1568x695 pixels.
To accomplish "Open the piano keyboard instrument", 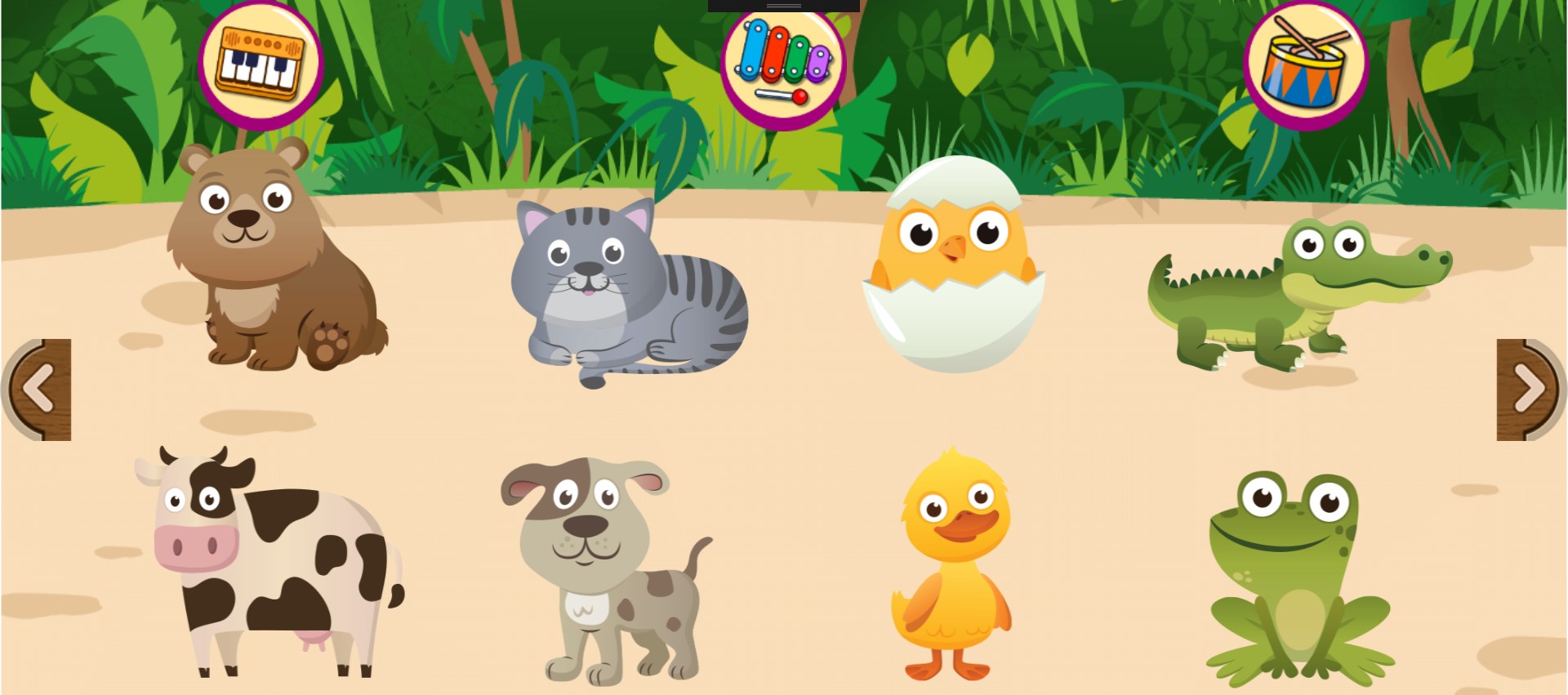I will [x=261, y=65].
